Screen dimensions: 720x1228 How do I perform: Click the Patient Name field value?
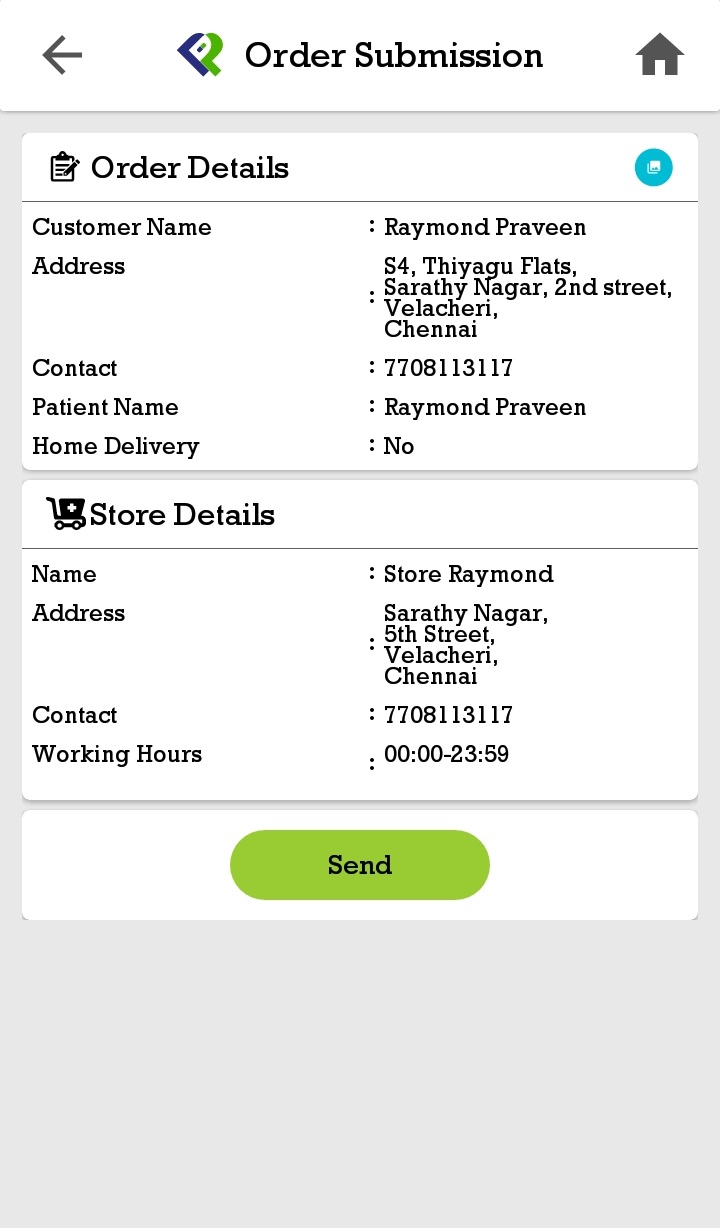click(x=485, y=407)
